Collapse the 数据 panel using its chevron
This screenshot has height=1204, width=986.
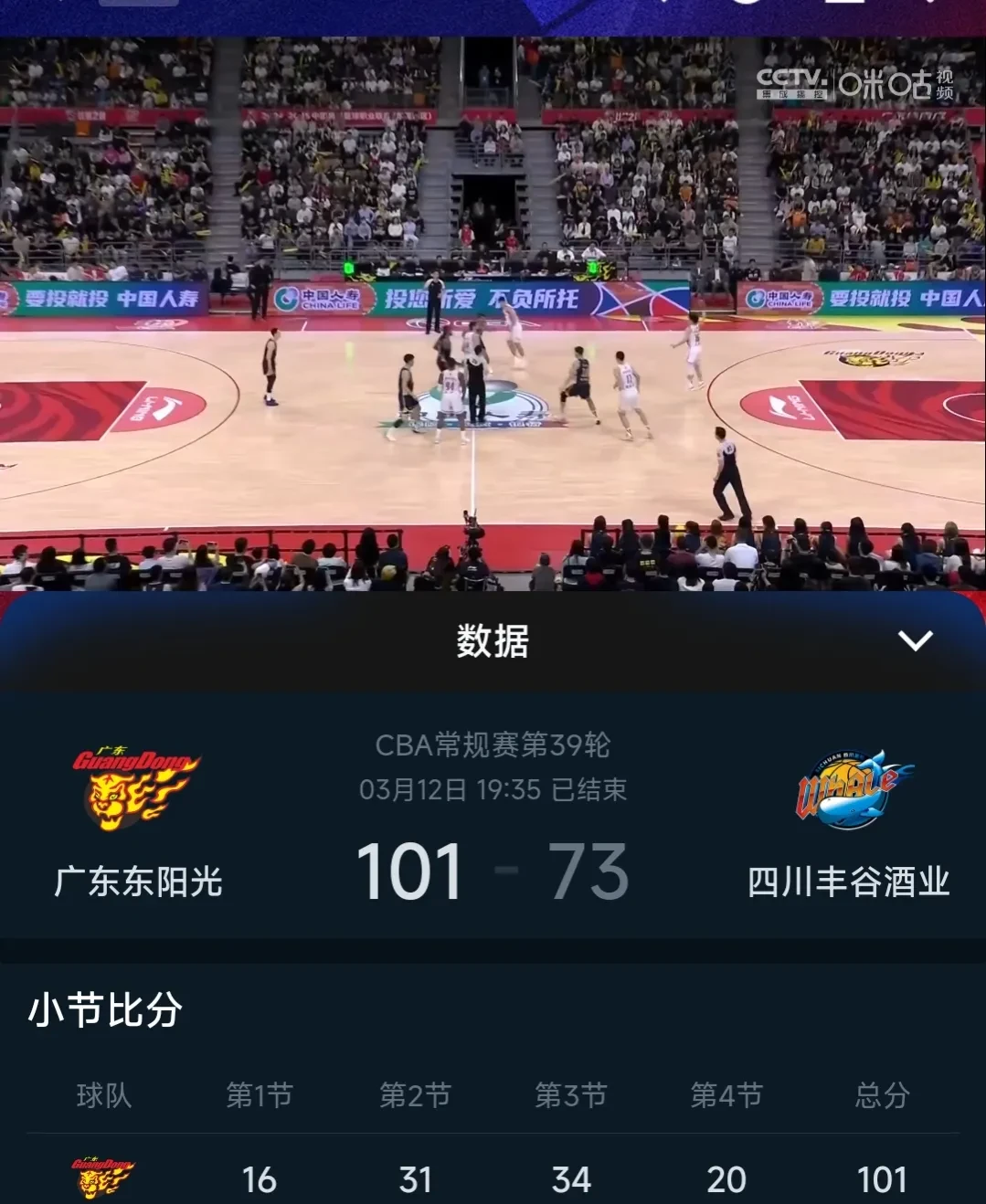tap(914, 643)
